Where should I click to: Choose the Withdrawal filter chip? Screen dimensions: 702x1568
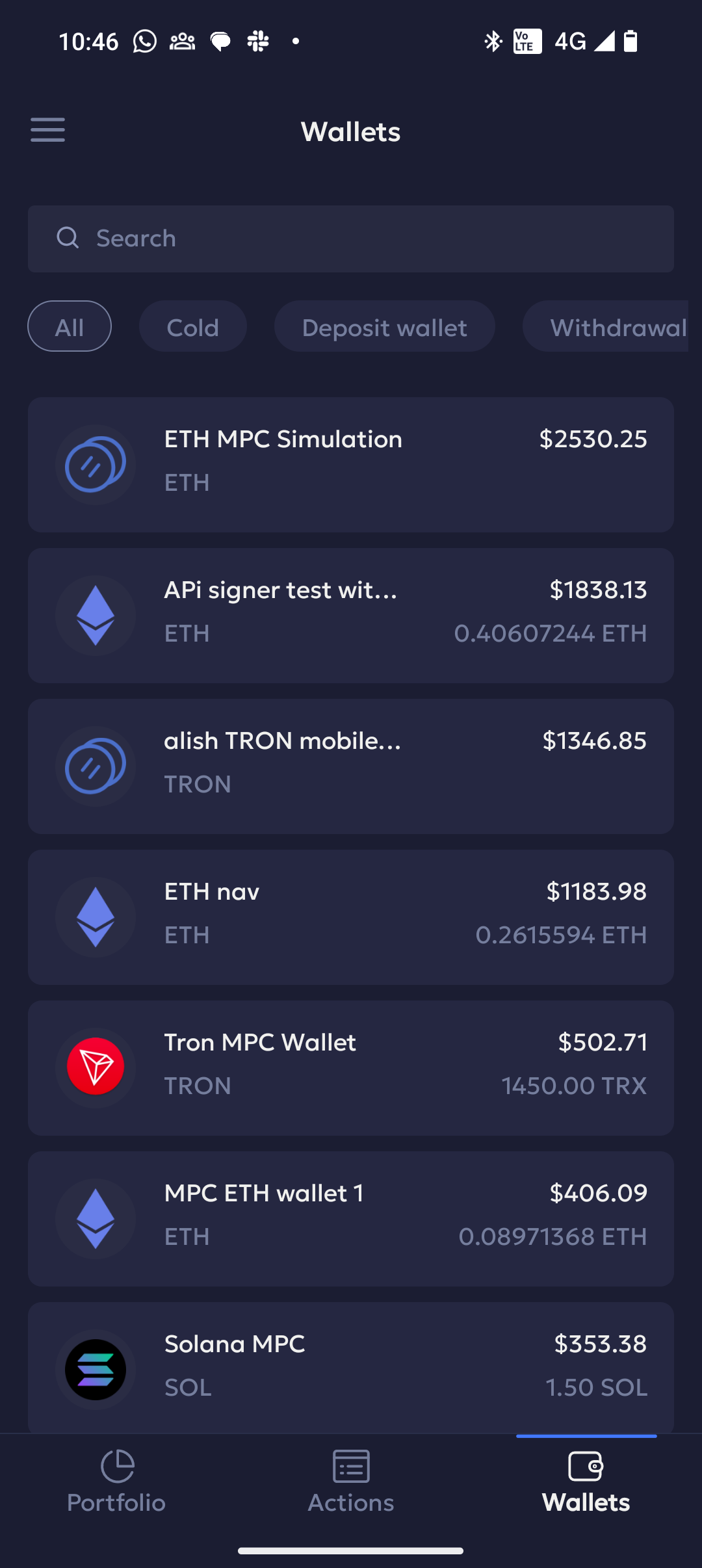click(x=606, y=326)
